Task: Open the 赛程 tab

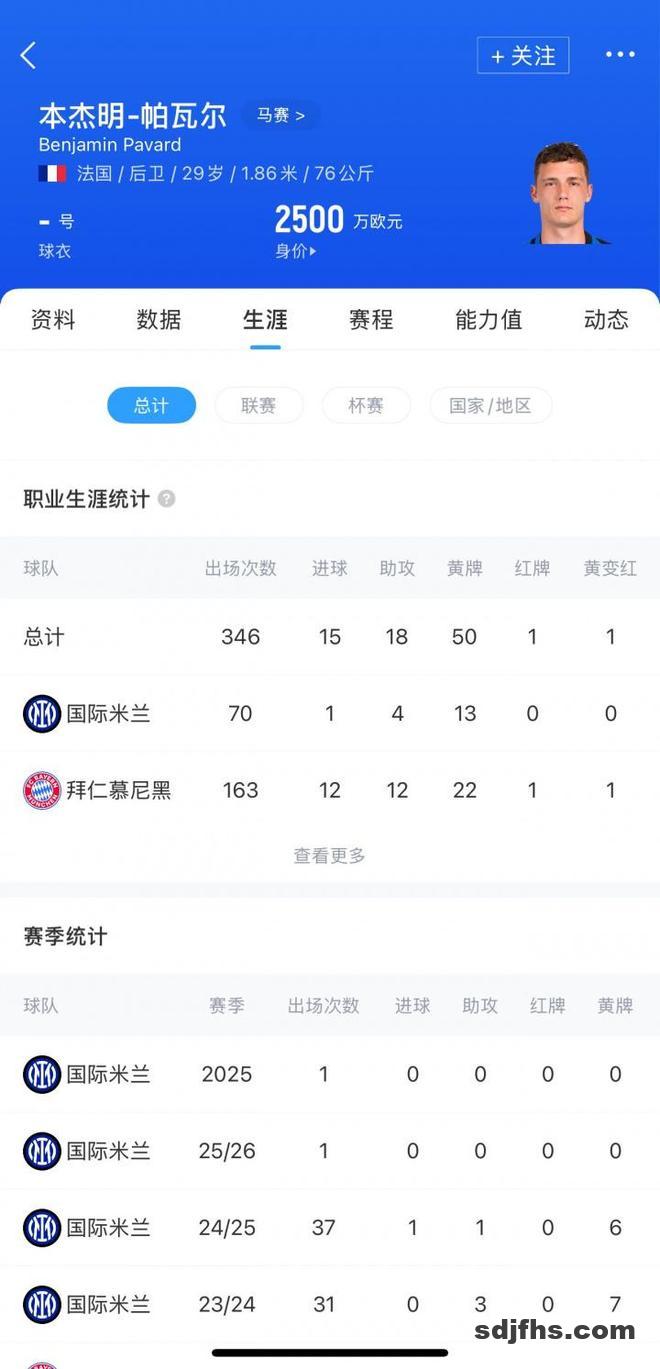Action: pyautogui.click(x=371, y=320)
